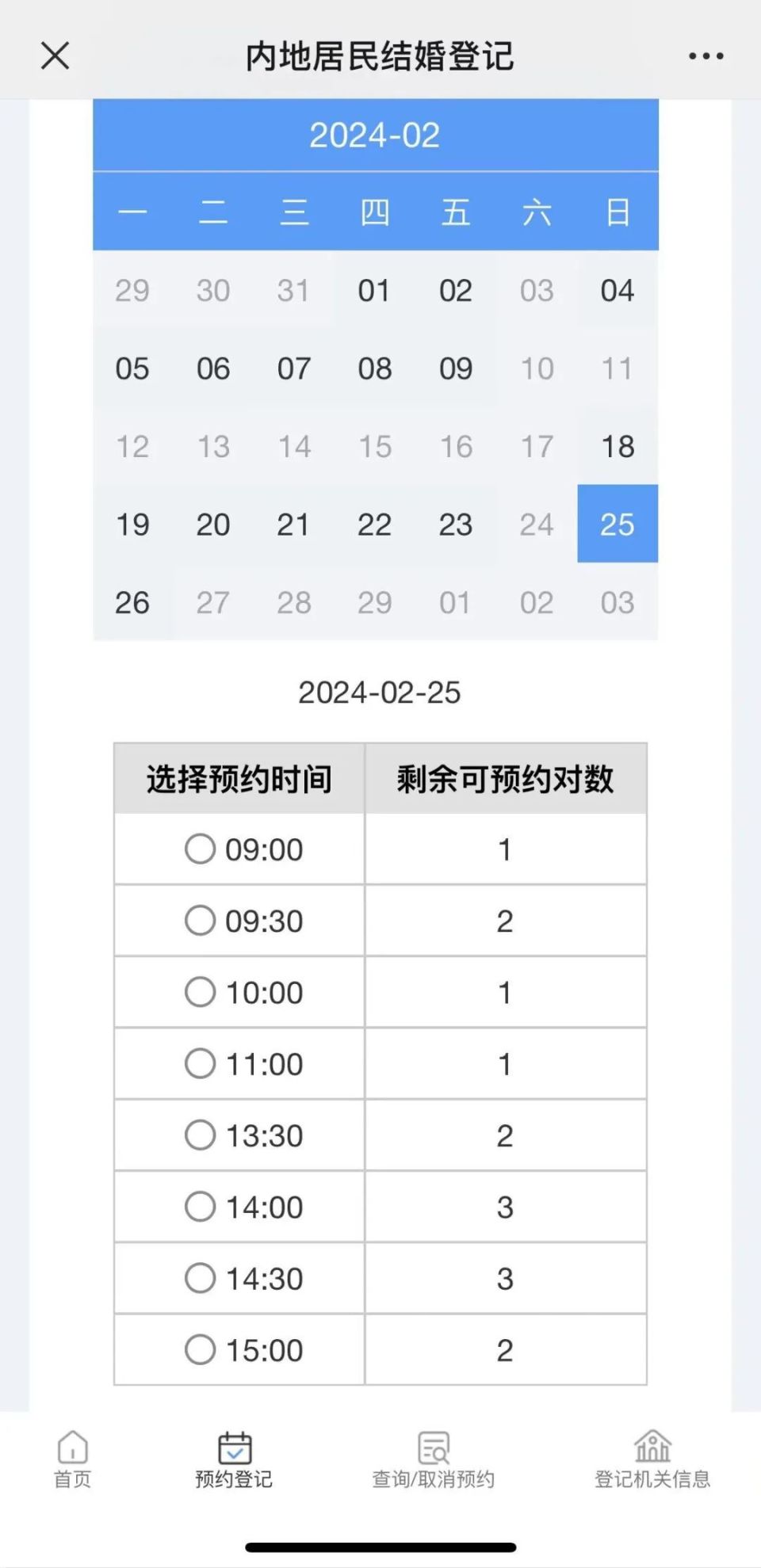
Task: Select February 18 on the calendar
Action: 618,447
